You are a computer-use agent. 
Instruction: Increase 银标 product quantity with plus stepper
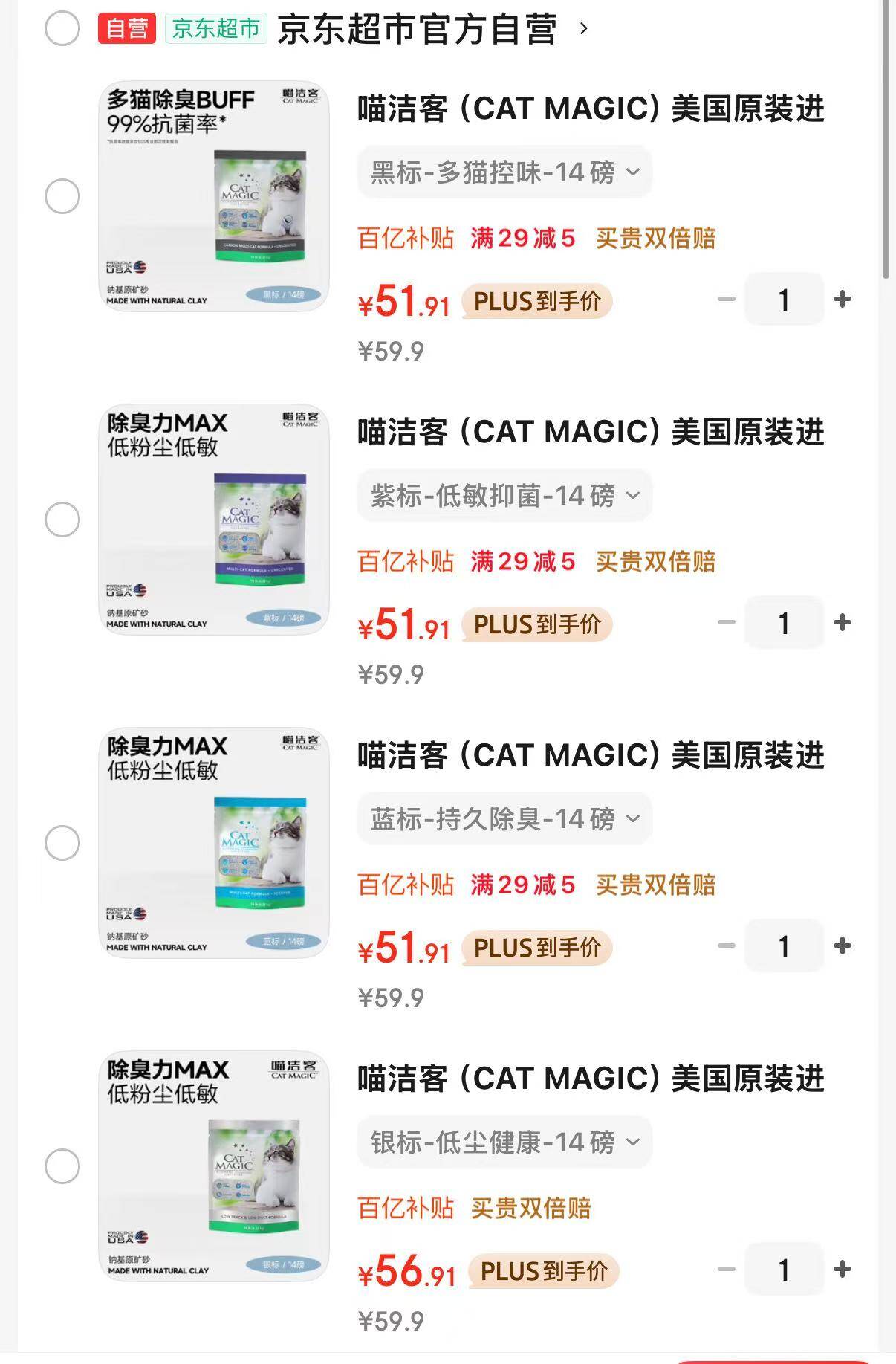[x=842, y=1268]
